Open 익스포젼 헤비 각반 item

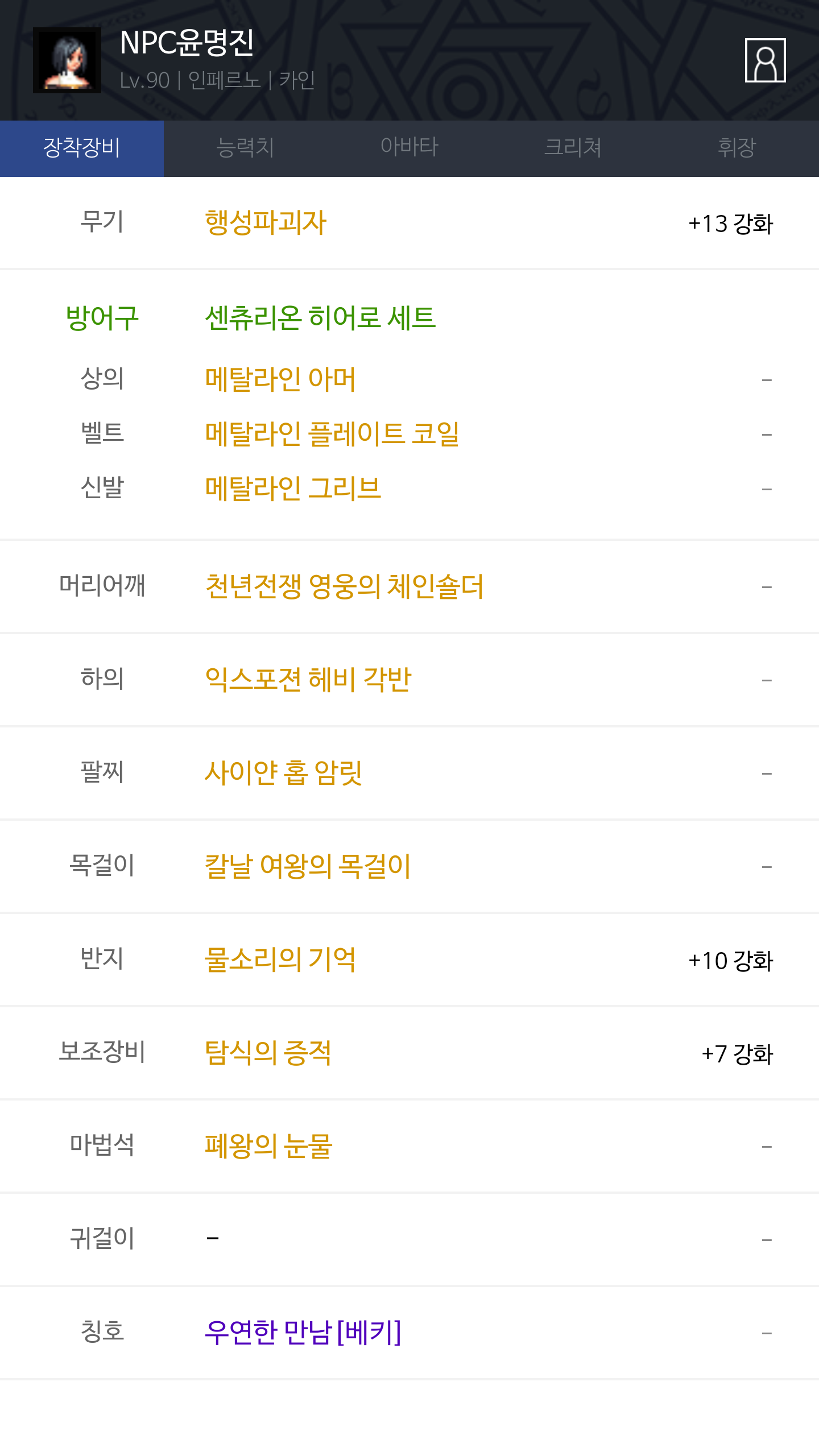point(308,680)
